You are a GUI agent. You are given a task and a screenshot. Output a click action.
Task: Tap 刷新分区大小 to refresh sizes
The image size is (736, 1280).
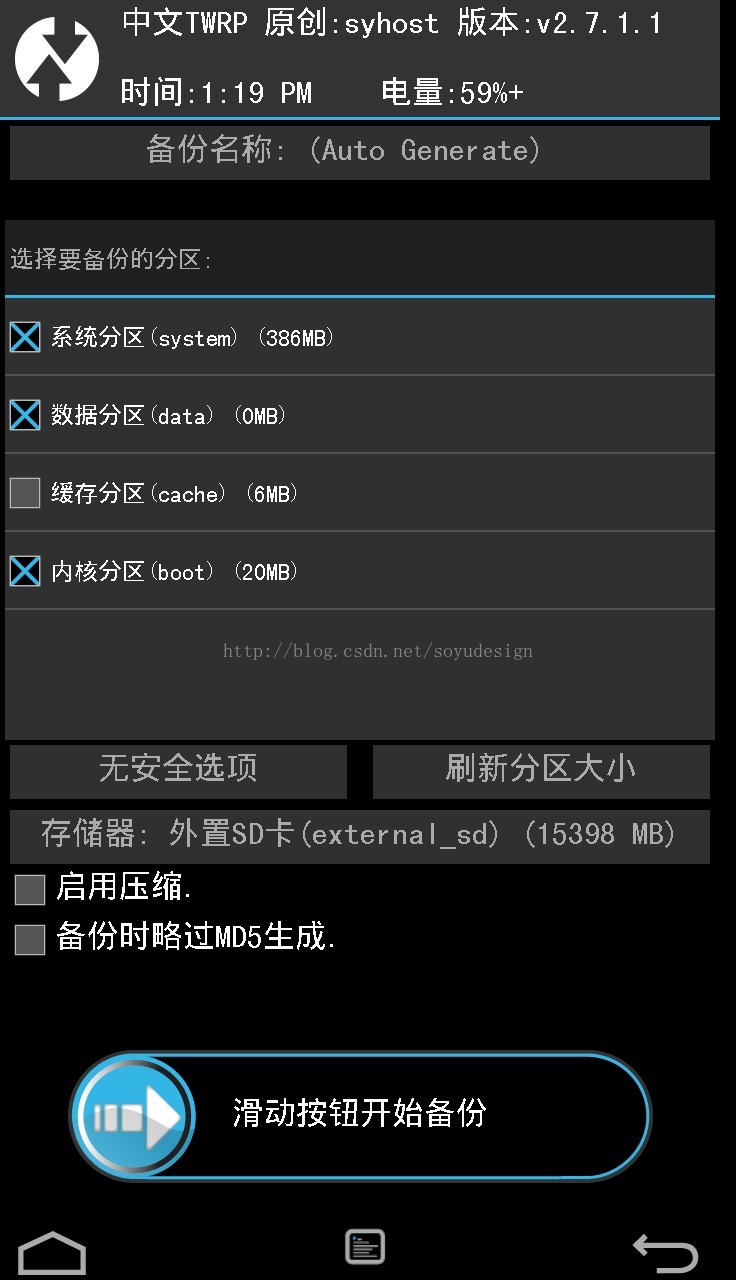point(541,770)
